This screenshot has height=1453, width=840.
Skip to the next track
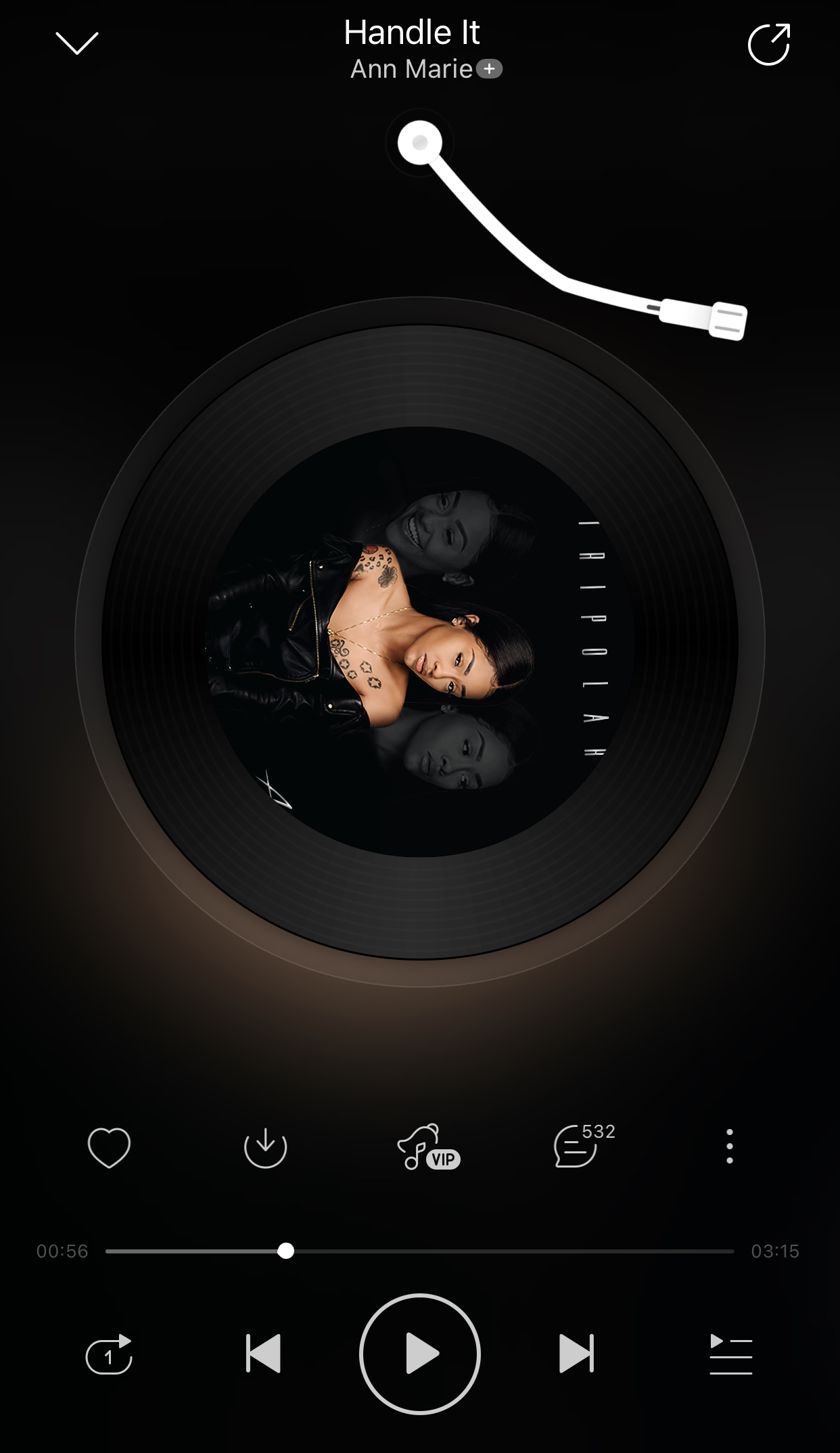click(576, 1354)
